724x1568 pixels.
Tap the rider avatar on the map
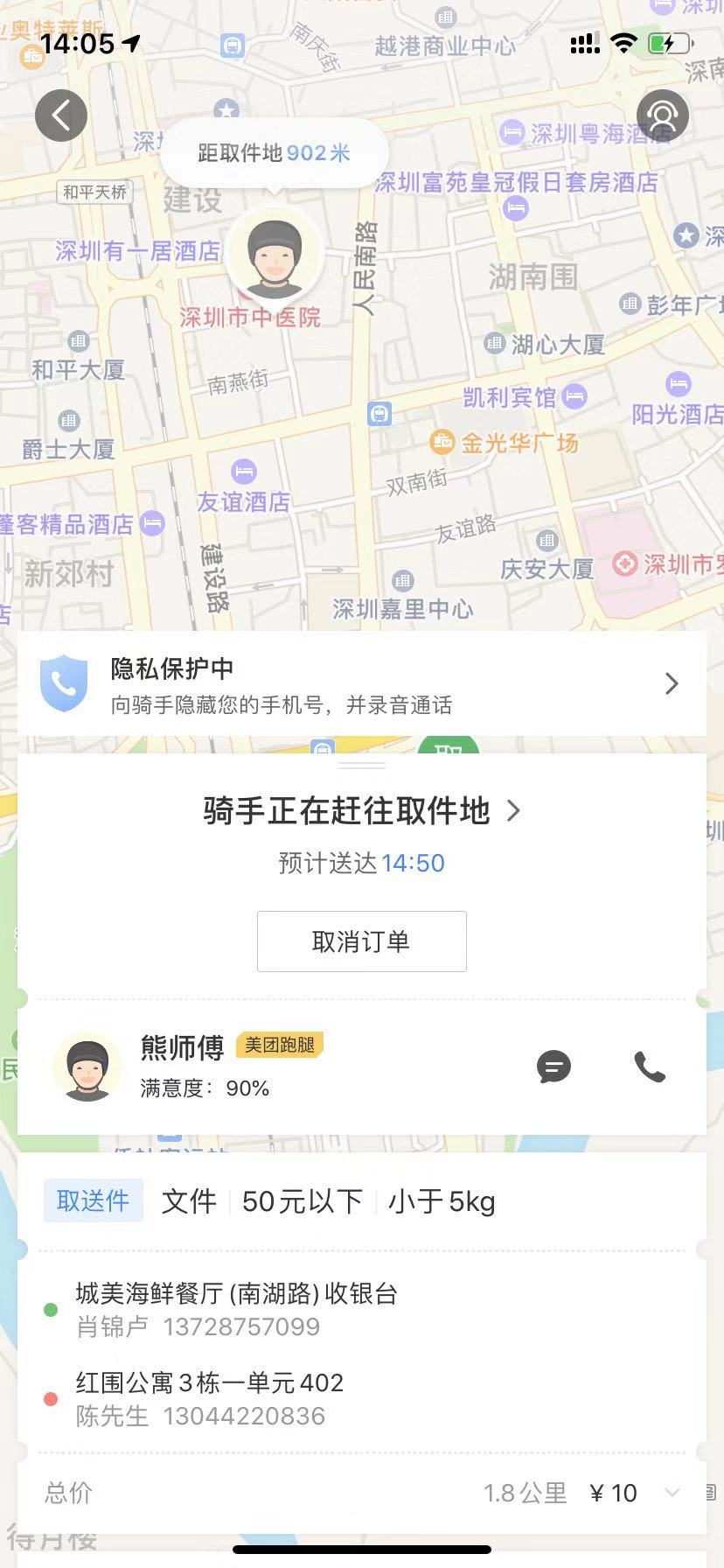point(275,255)
